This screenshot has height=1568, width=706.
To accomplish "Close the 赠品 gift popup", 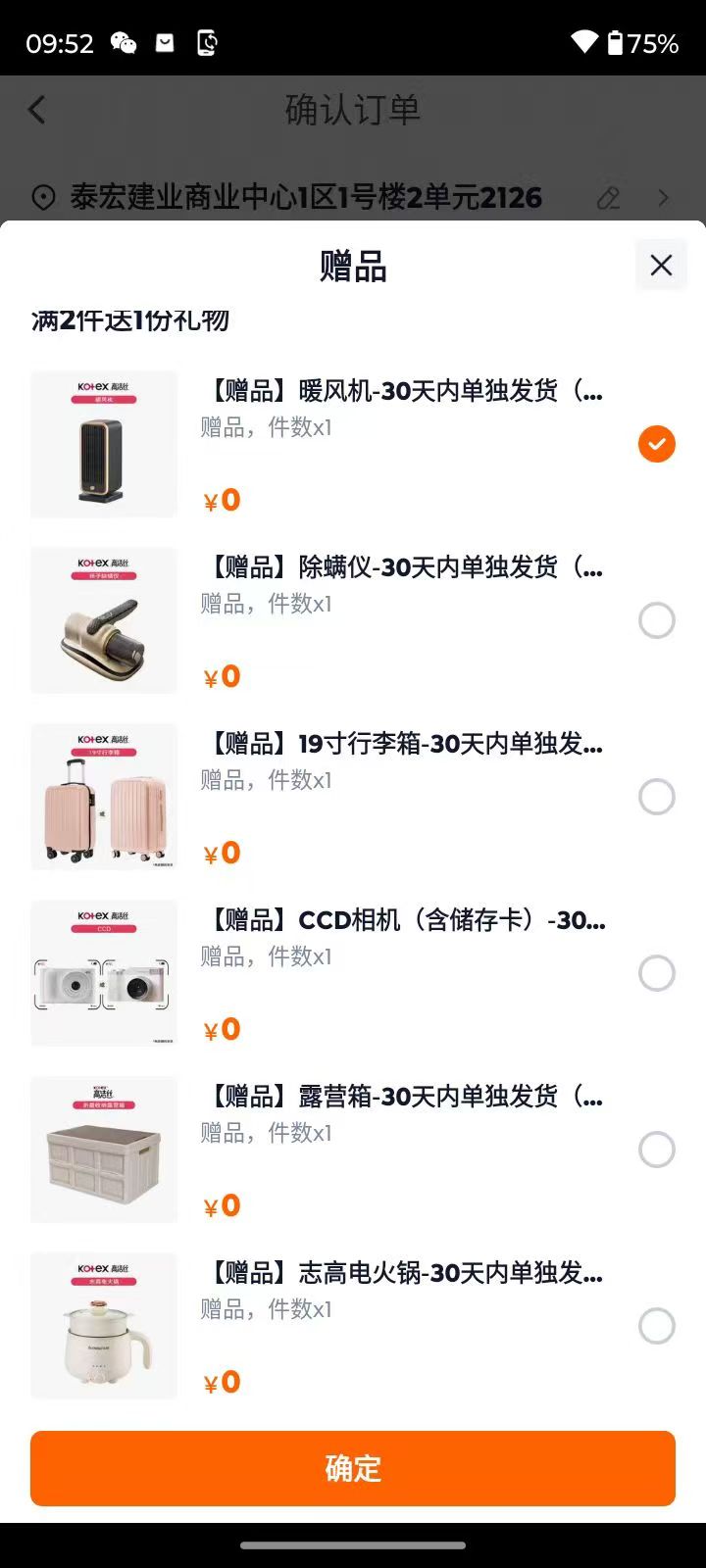I will tap(660, 265).
